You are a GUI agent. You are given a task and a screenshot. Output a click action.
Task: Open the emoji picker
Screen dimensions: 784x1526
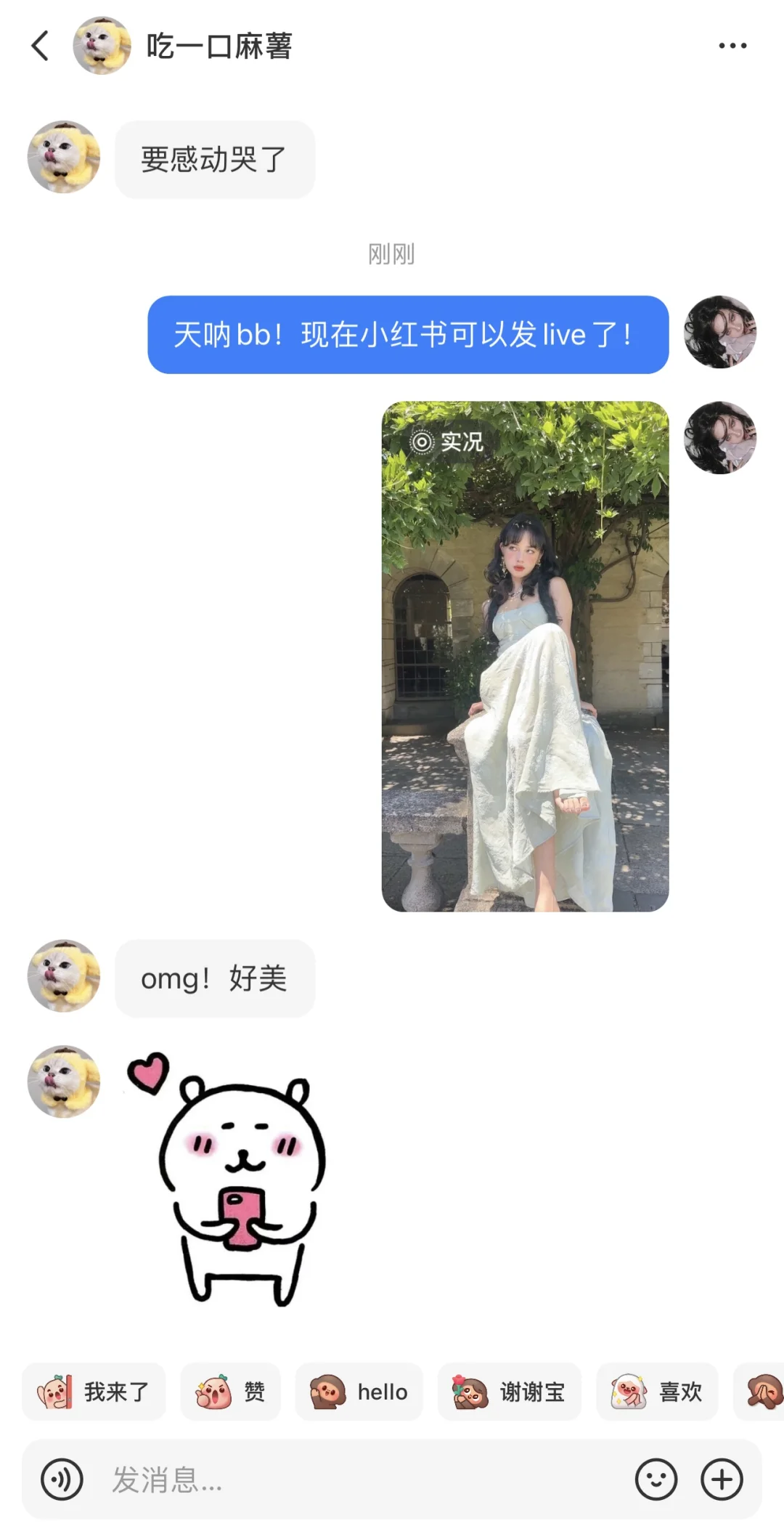[x=656, y=1480]
